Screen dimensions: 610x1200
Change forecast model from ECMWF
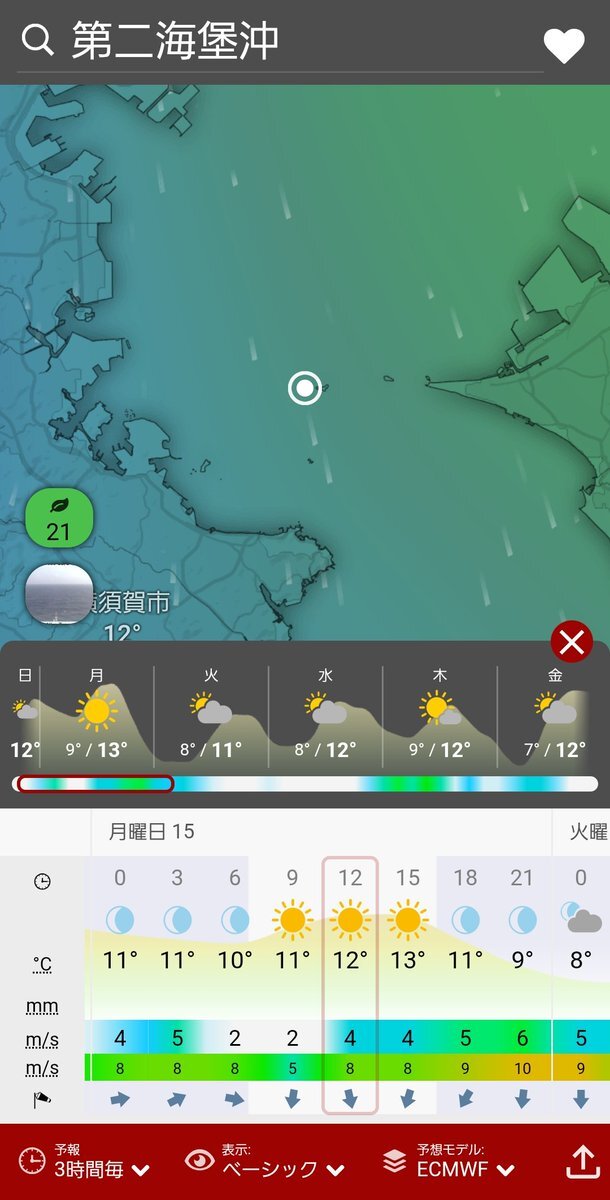click(450, 1160)
